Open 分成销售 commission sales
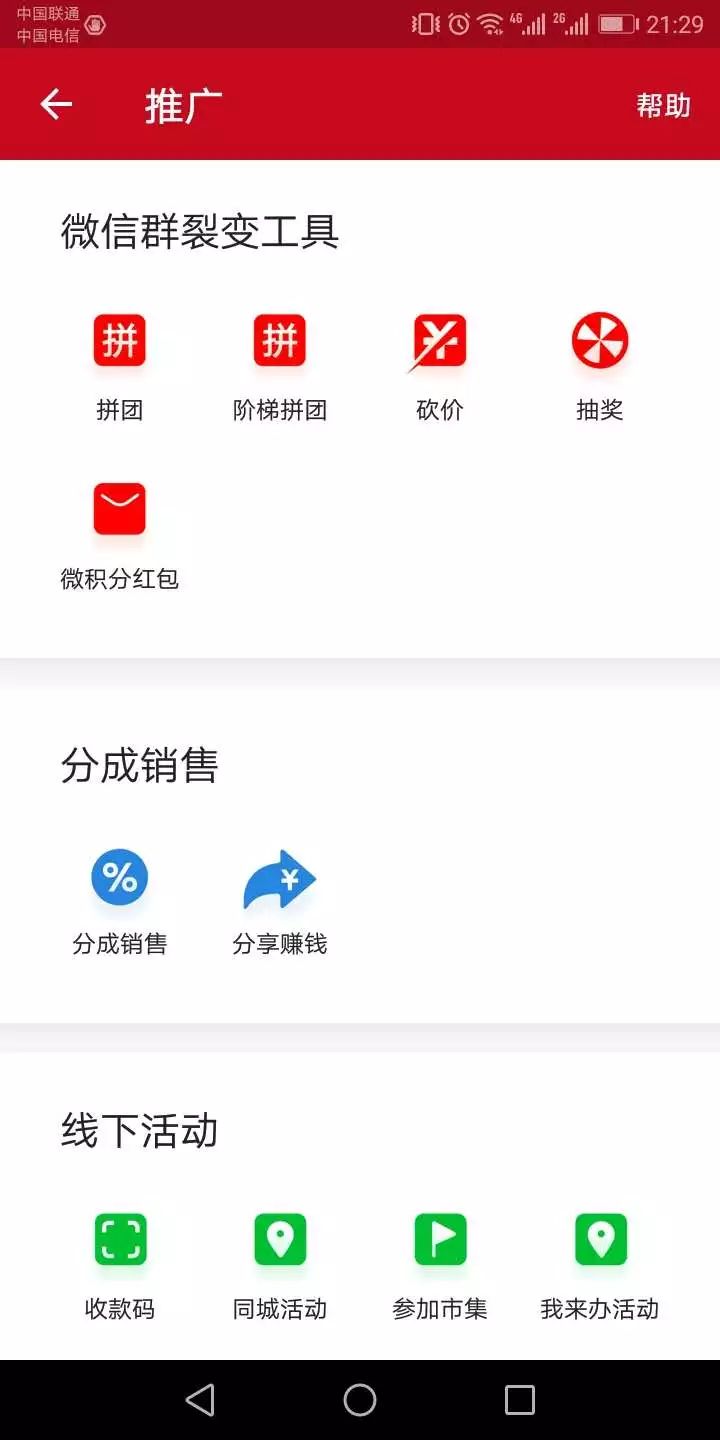 (x=120, y=902)
